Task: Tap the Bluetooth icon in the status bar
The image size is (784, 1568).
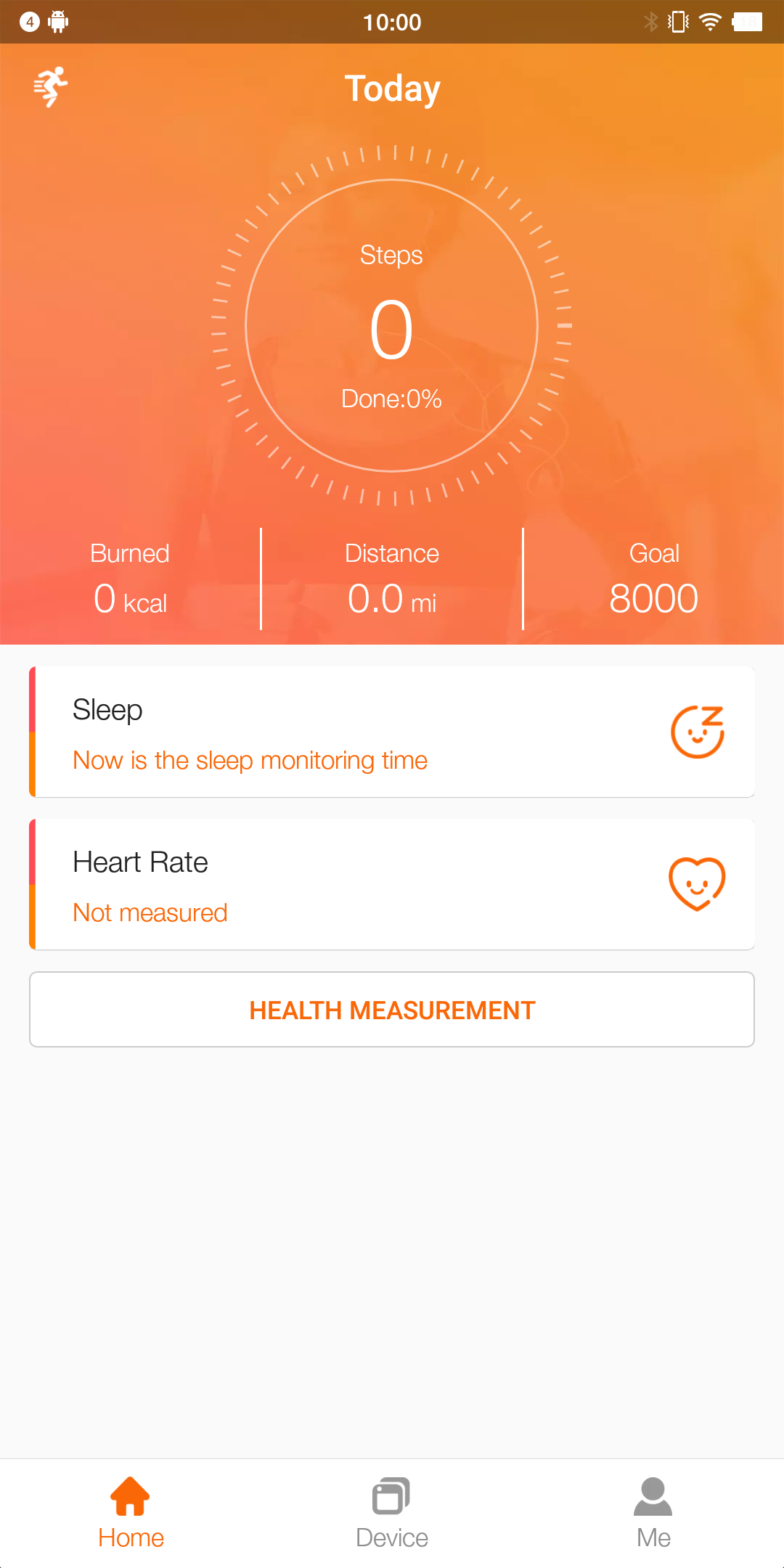Action: [651, 22]
